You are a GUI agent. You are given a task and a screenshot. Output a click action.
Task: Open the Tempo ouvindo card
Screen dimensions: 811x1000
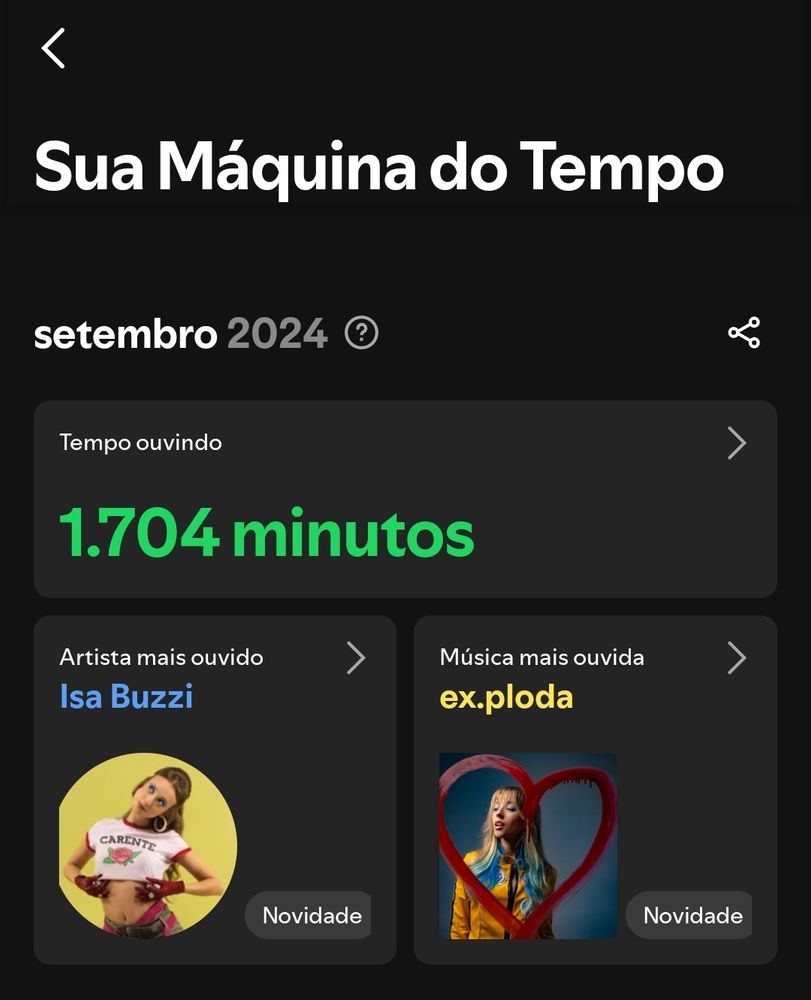(x=405, y=499)
